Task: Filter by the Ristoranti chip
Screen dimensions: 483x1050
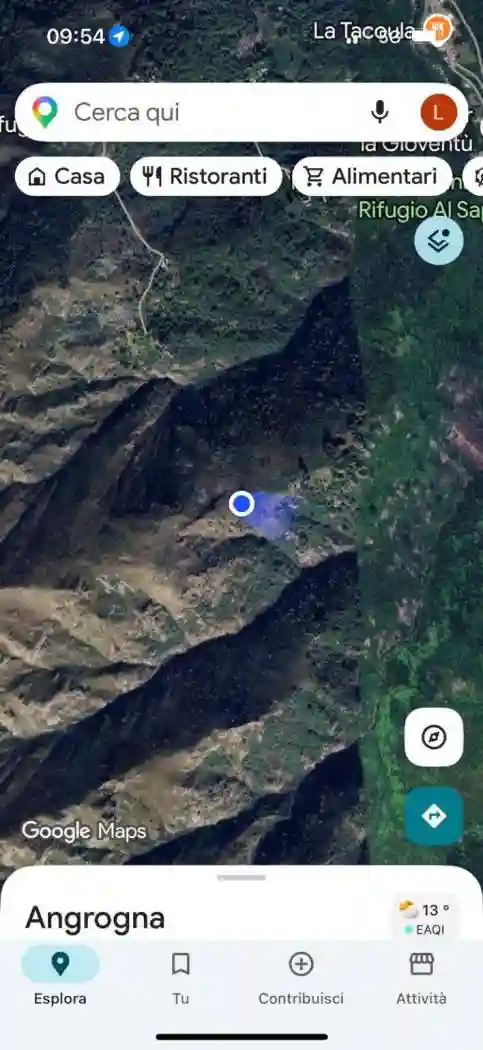Action: pos(206,177)
